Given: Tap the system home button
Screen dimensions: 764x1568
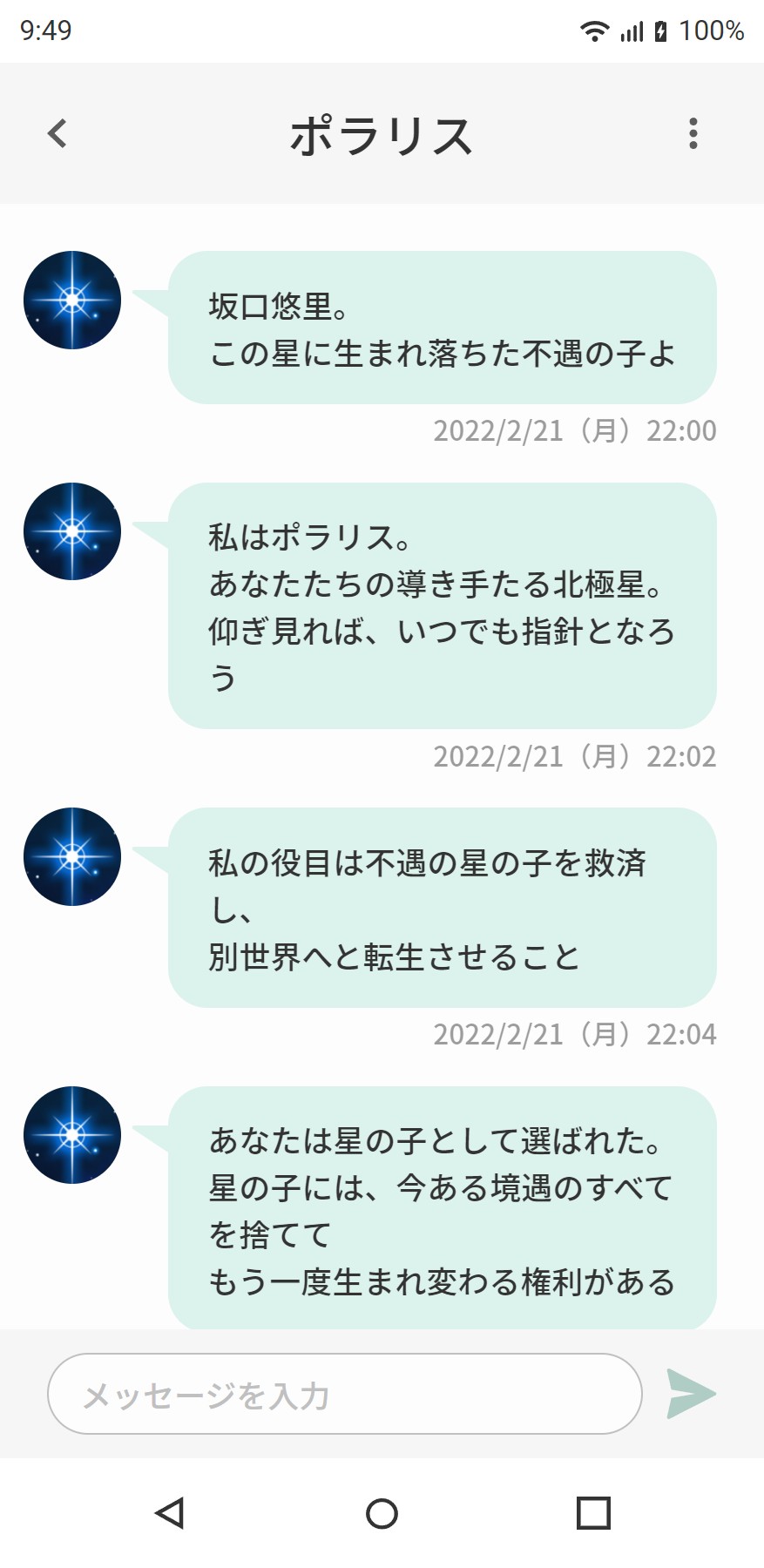Looking at the screenshot, I should coord(382,1514).
